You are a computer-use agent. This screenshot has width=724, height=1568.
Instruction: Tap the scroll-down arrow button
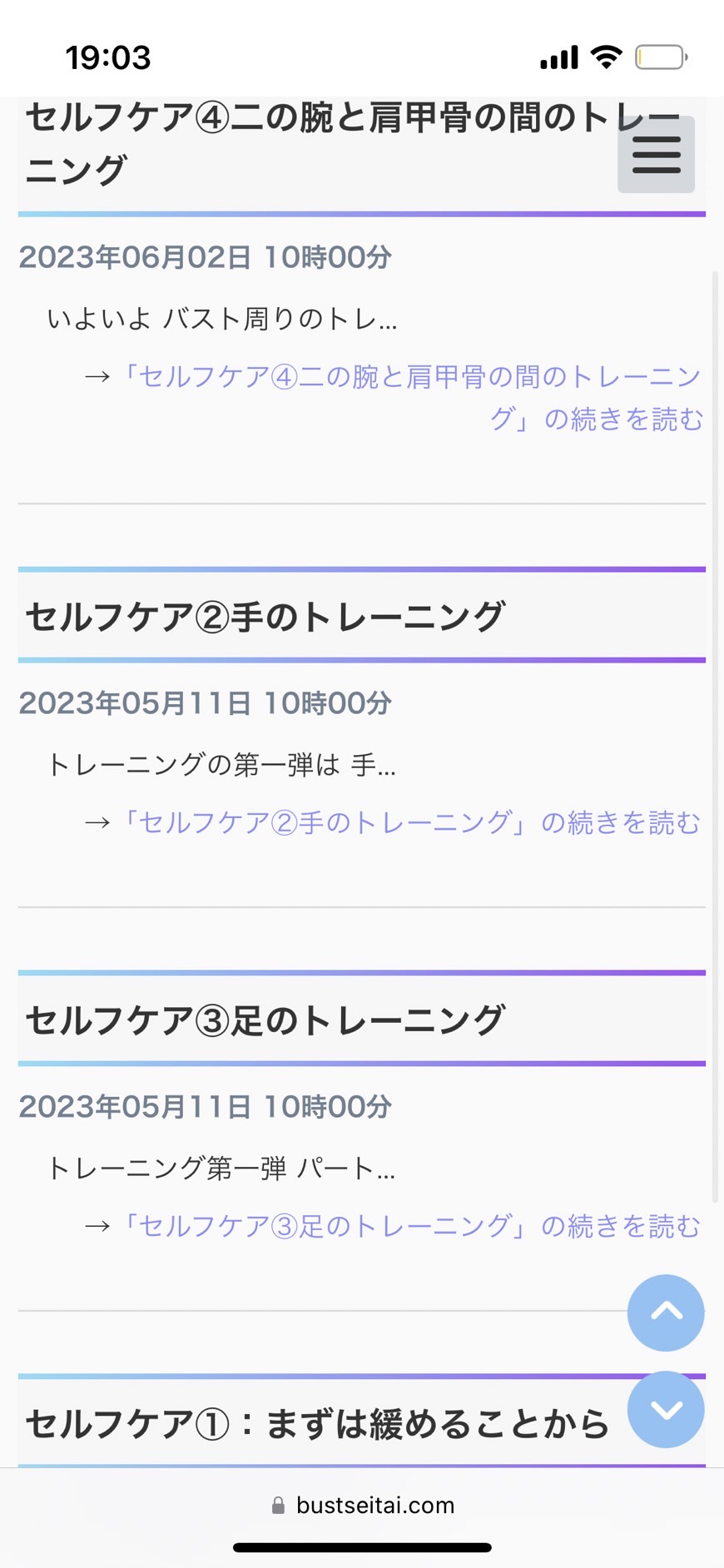click(666, 1409)
